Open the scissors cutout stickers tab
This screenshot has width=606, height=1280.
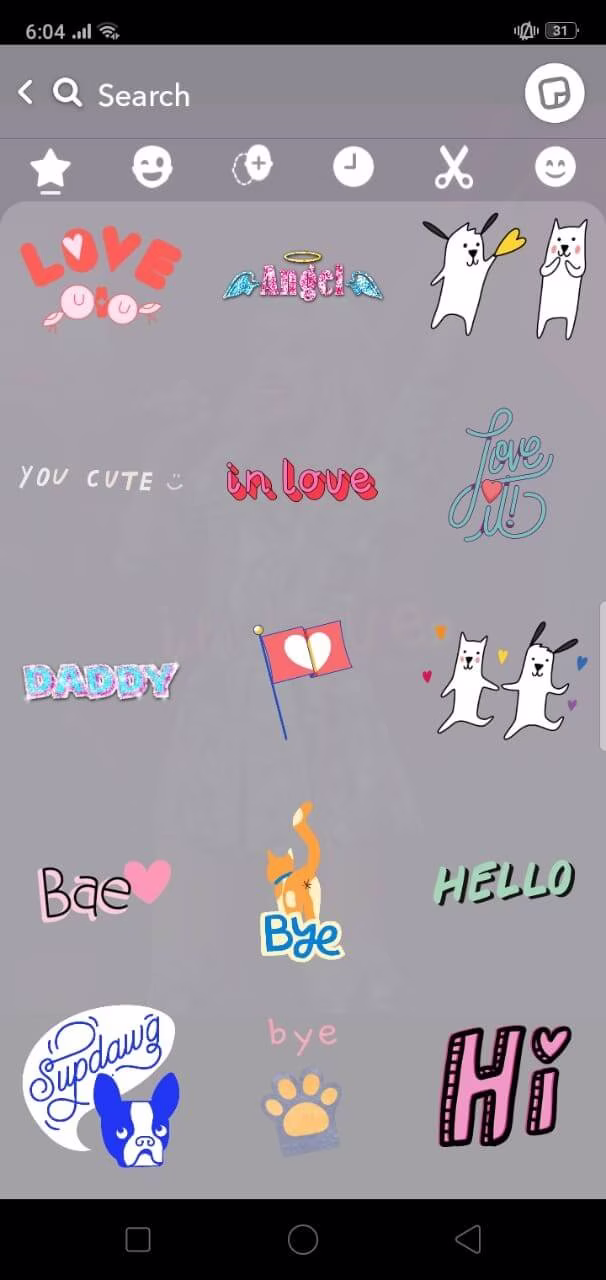(454, 167)
